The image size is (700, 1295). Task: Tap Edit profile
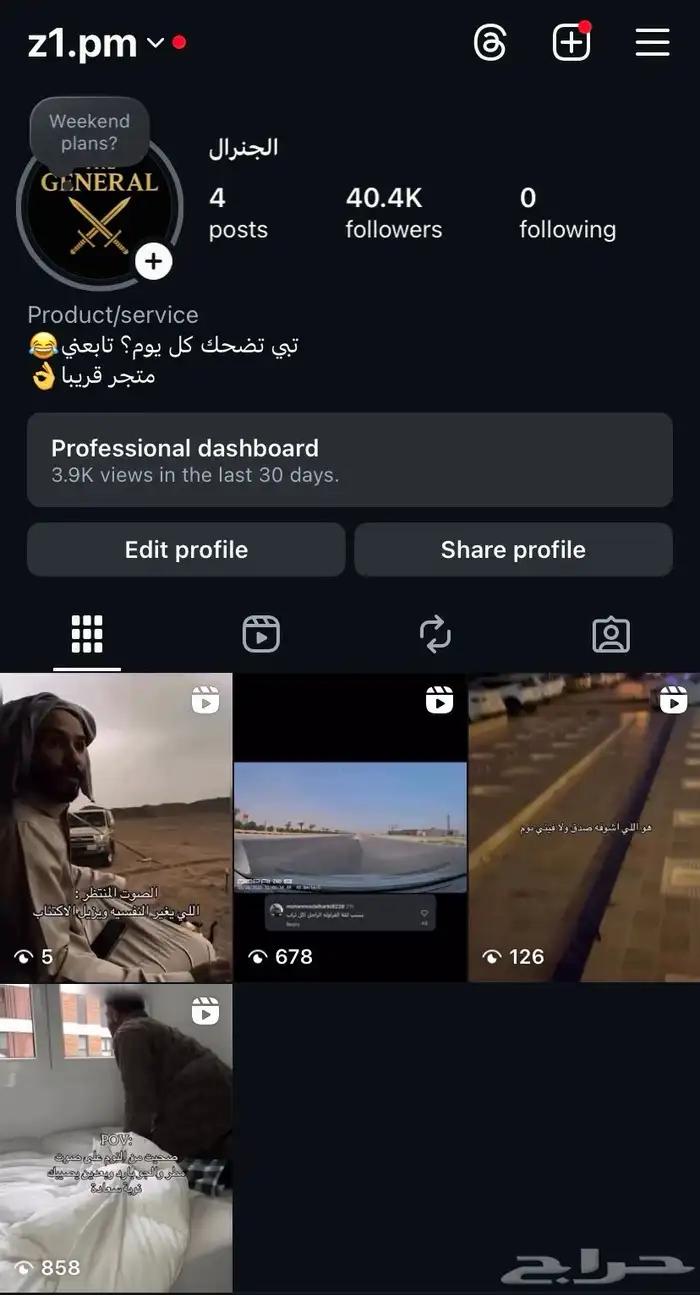coord(186,549)
